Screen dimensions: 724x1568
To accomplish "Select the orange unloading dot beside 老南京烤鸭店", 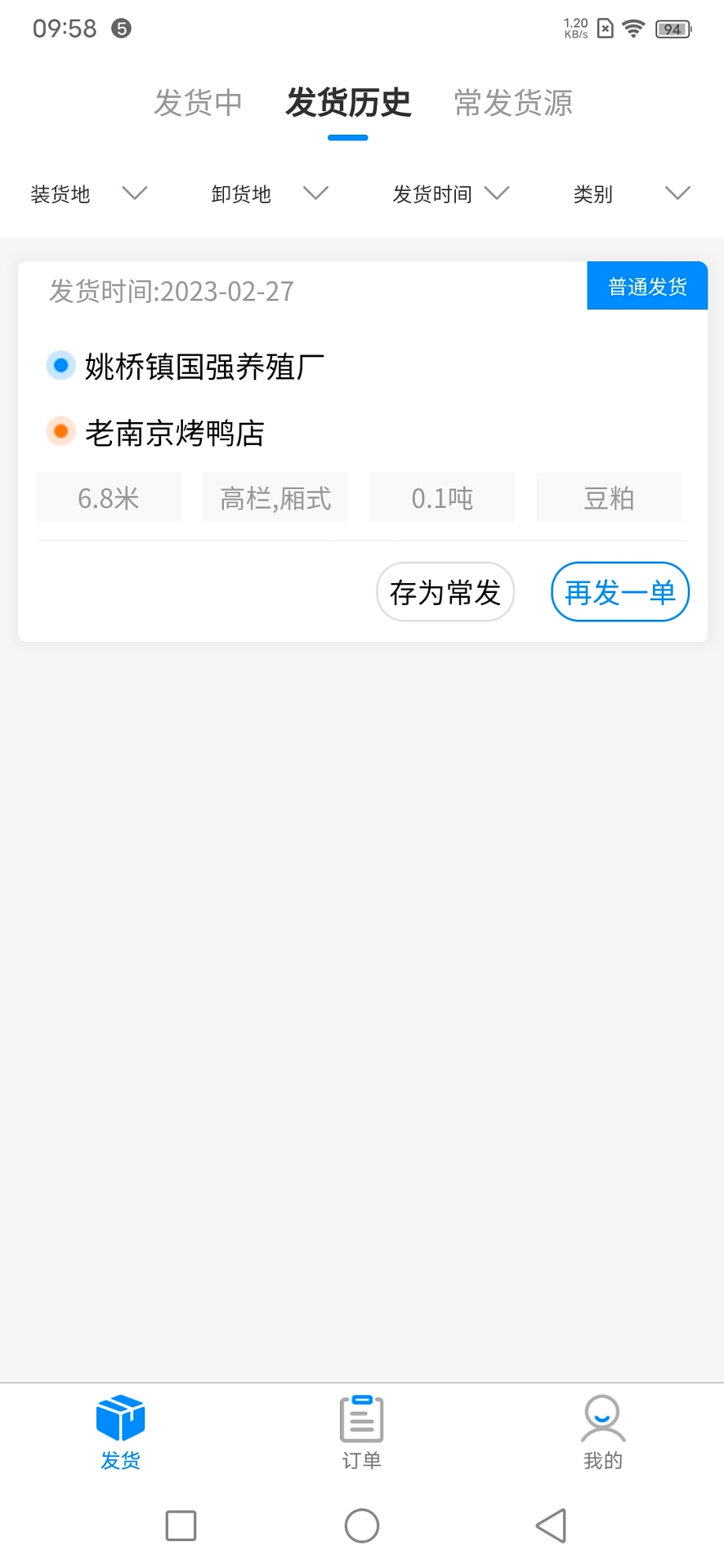I will 60,430.
